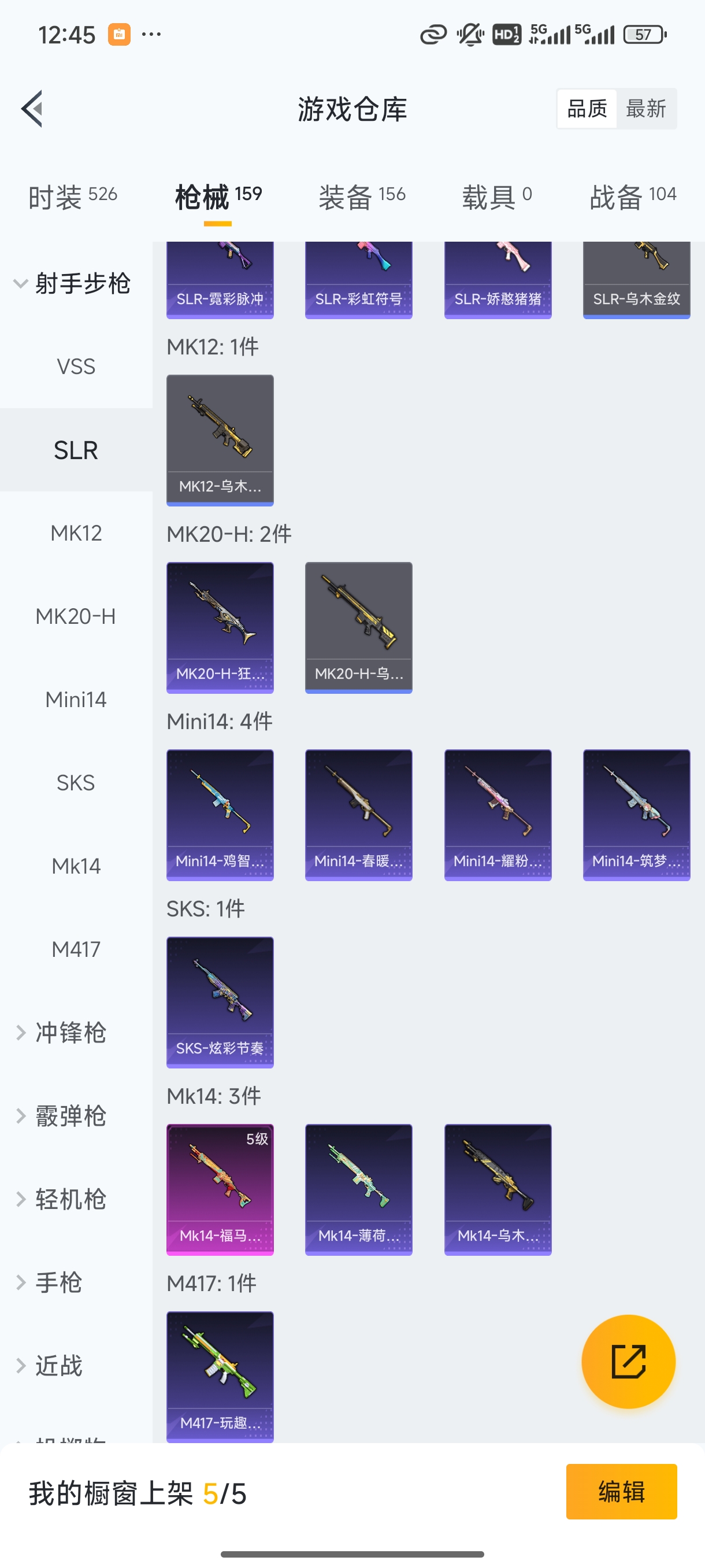Open the M417-玩趣 skin
The height and width of the screenshot is (1568, 705).
[x=220, y=1375]
